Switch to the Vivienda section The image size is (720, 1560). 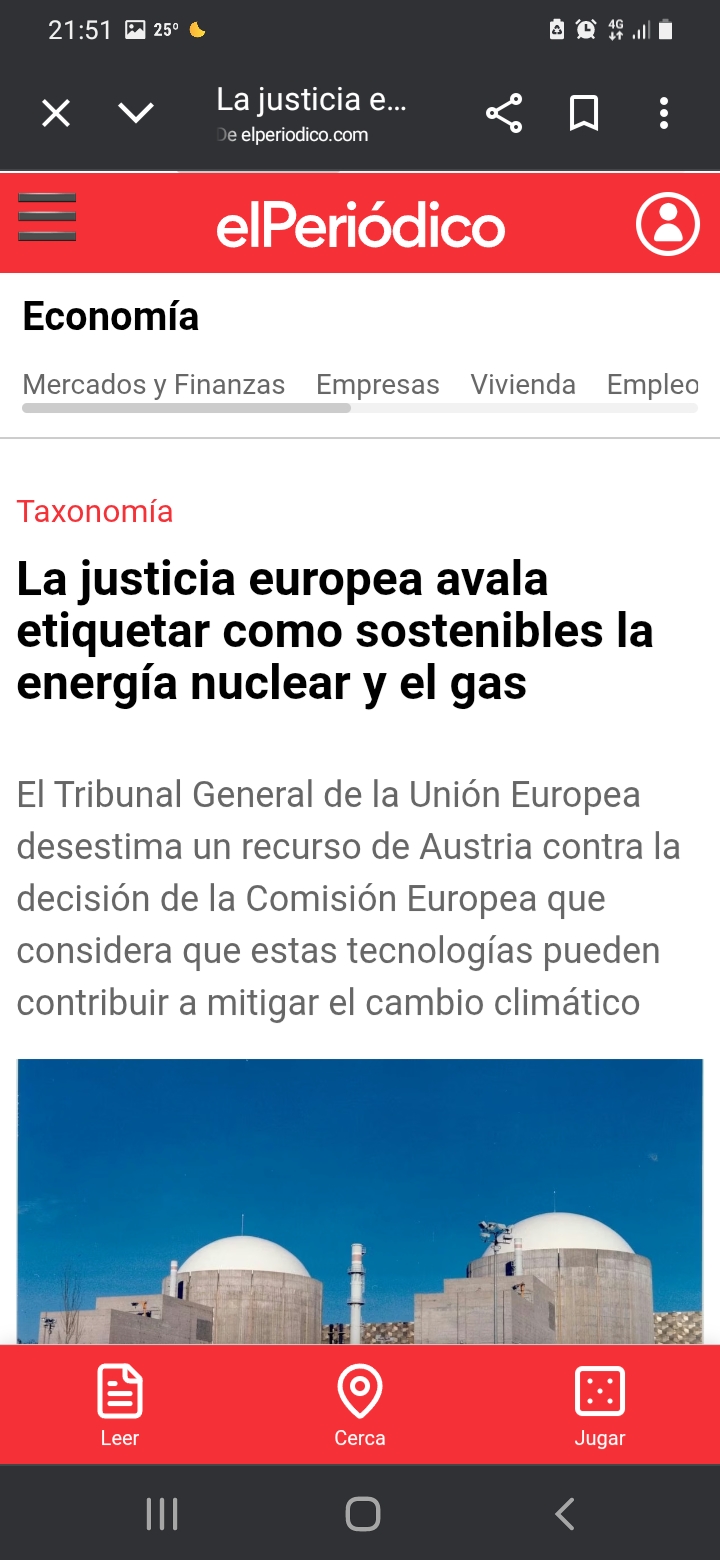tap(523, 384)
